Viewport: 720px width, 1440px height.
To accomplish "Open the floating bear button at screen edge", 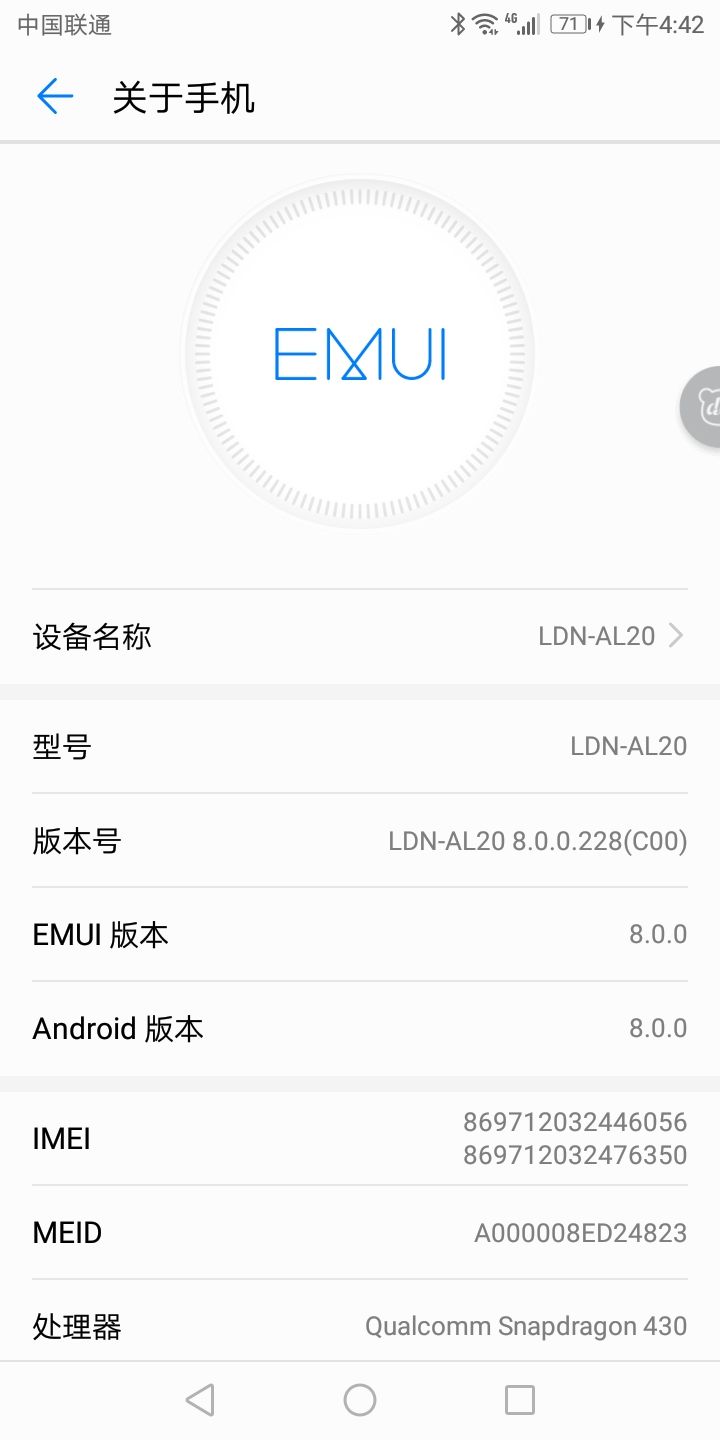I will [x=703, y=407].
